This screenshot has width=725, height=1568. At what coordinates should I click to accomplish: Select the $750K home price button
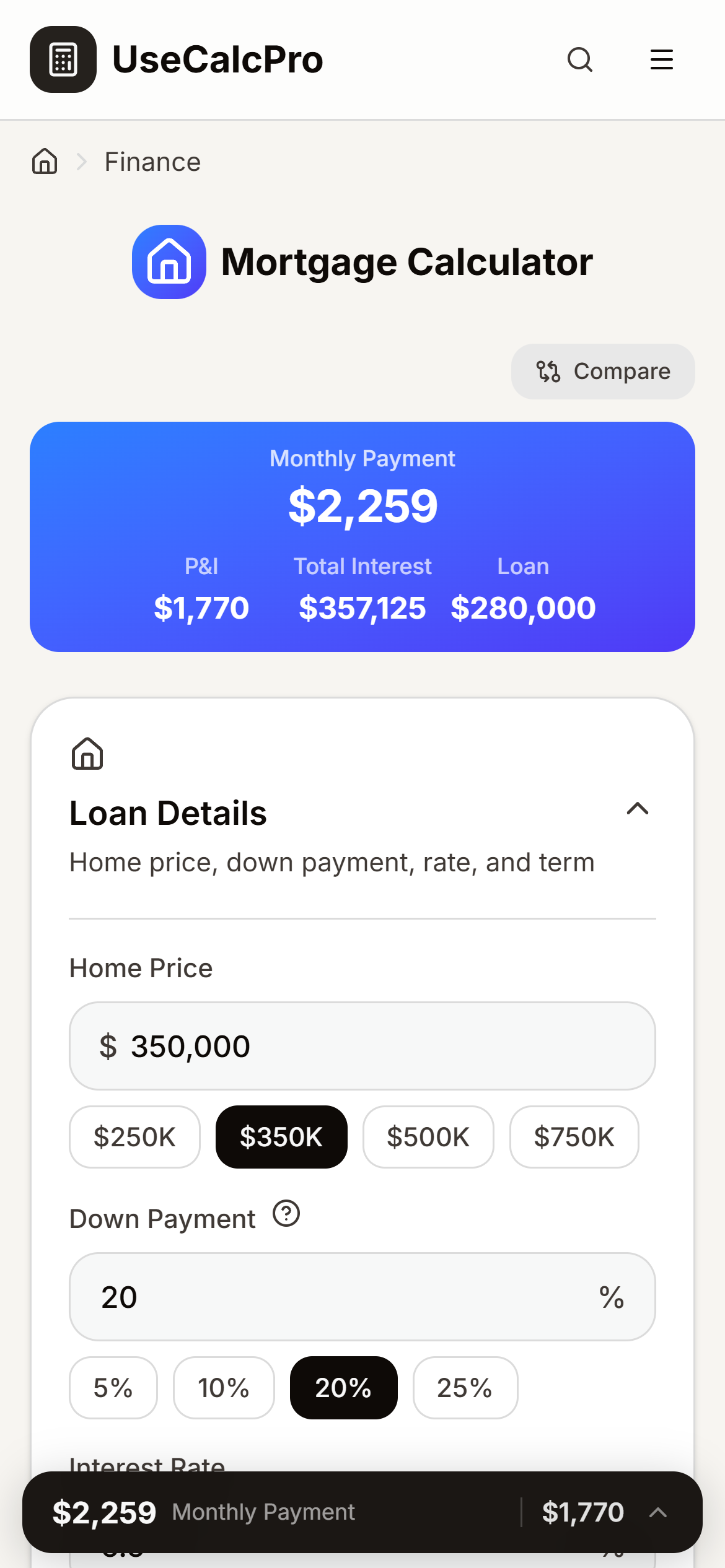coord(573,1137)
